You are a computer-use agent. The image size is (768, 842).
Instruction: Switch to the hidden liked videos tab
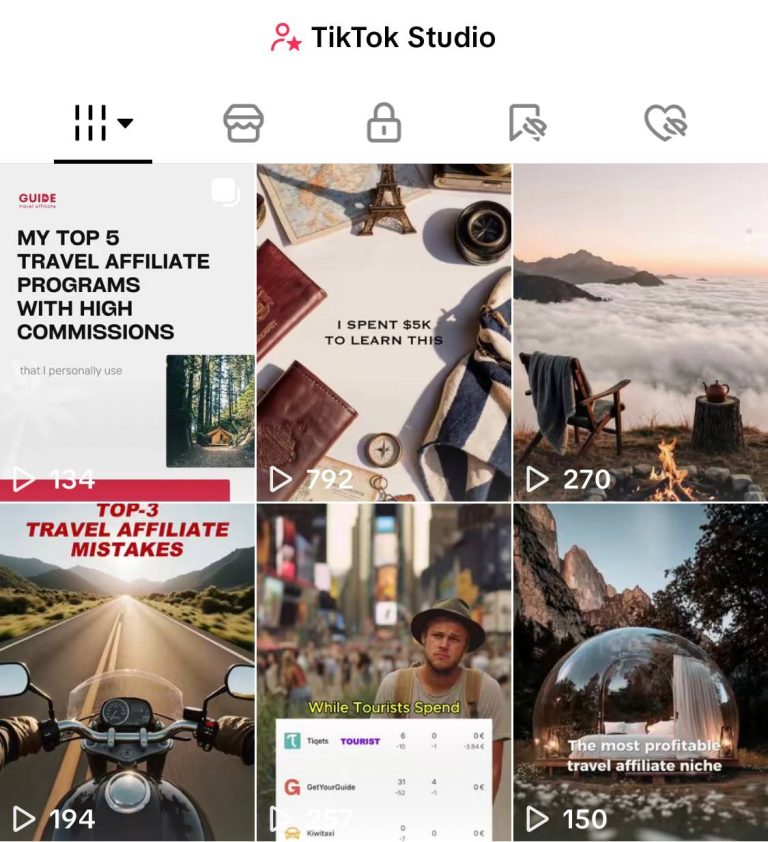click(665, 124)
